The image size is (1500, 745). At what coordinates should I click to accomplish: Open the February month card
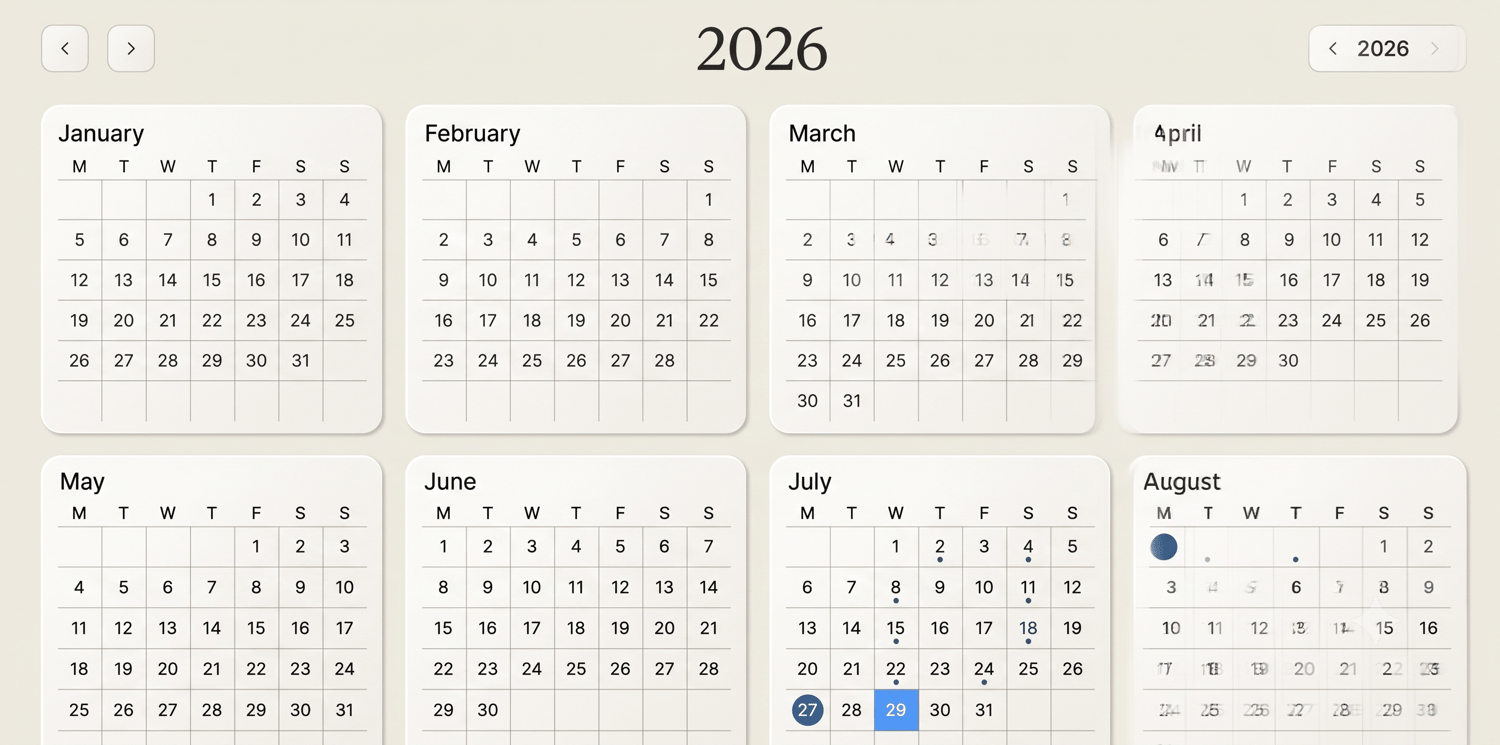(576, 269)
